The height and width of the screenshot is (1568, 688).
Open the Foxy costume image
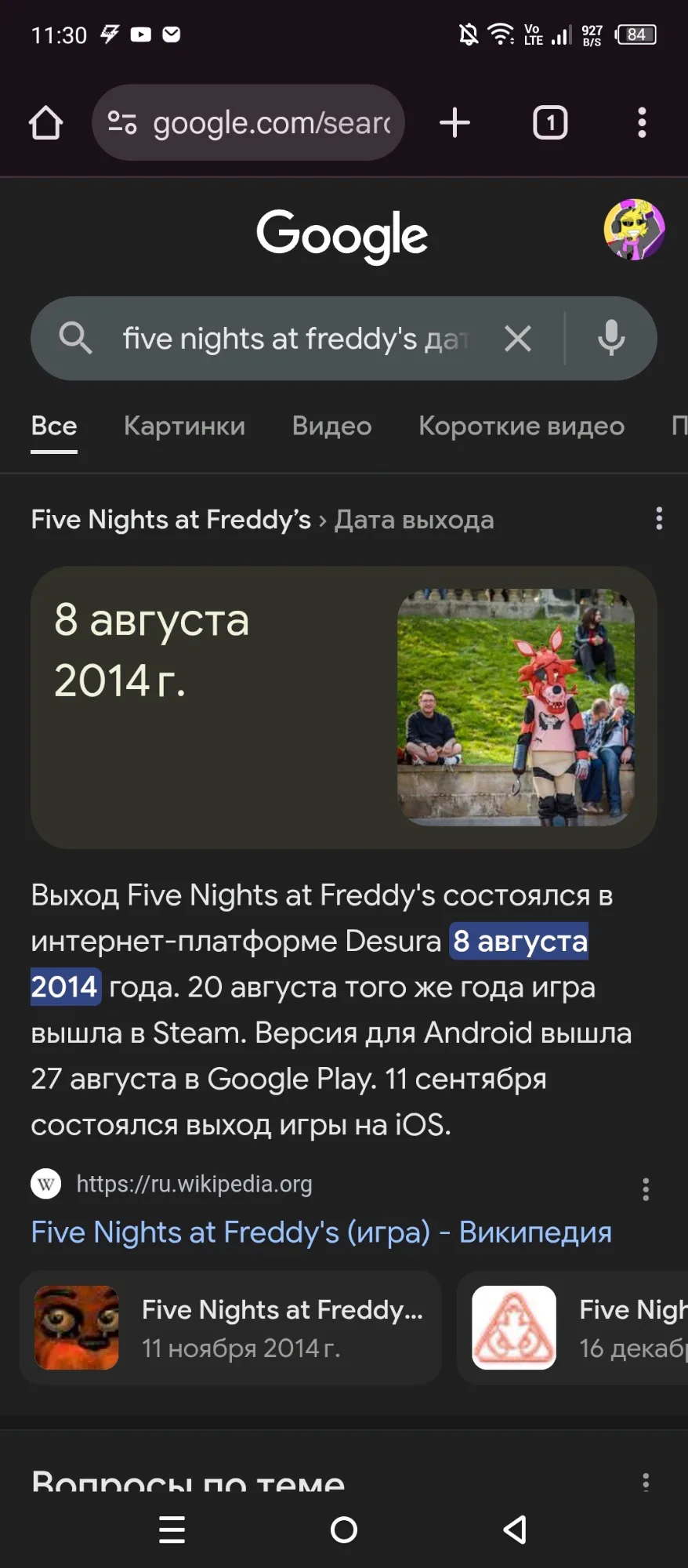(516, 707)
